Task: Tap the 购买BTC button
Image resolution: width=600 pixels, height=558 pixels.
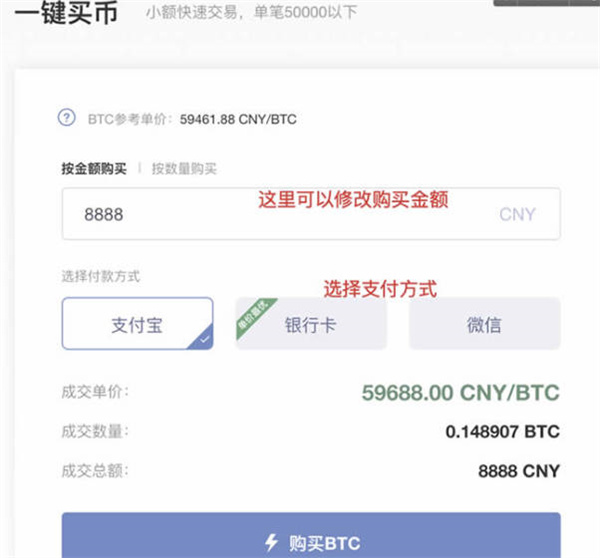Action: click(311, 541)
